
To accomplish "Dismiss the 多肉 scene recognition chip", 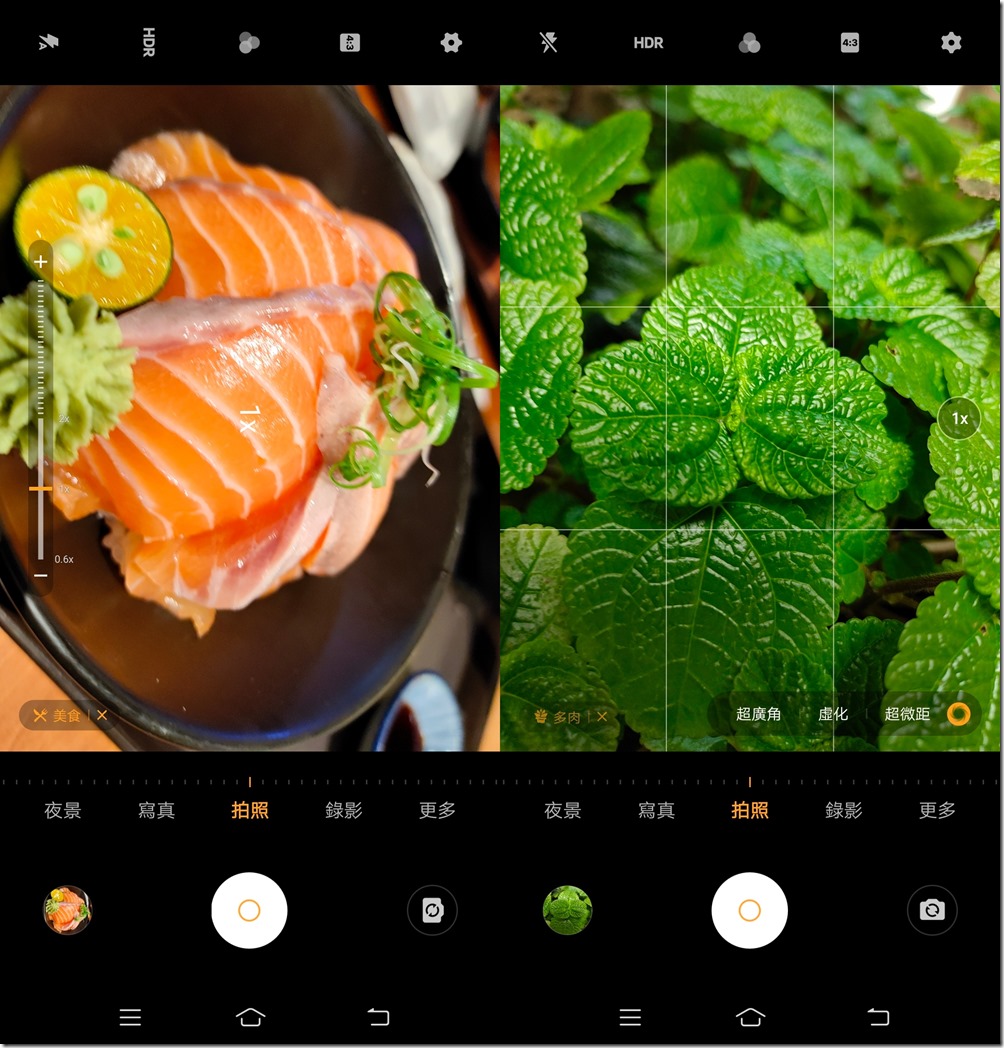I will (x=602, y=717).
